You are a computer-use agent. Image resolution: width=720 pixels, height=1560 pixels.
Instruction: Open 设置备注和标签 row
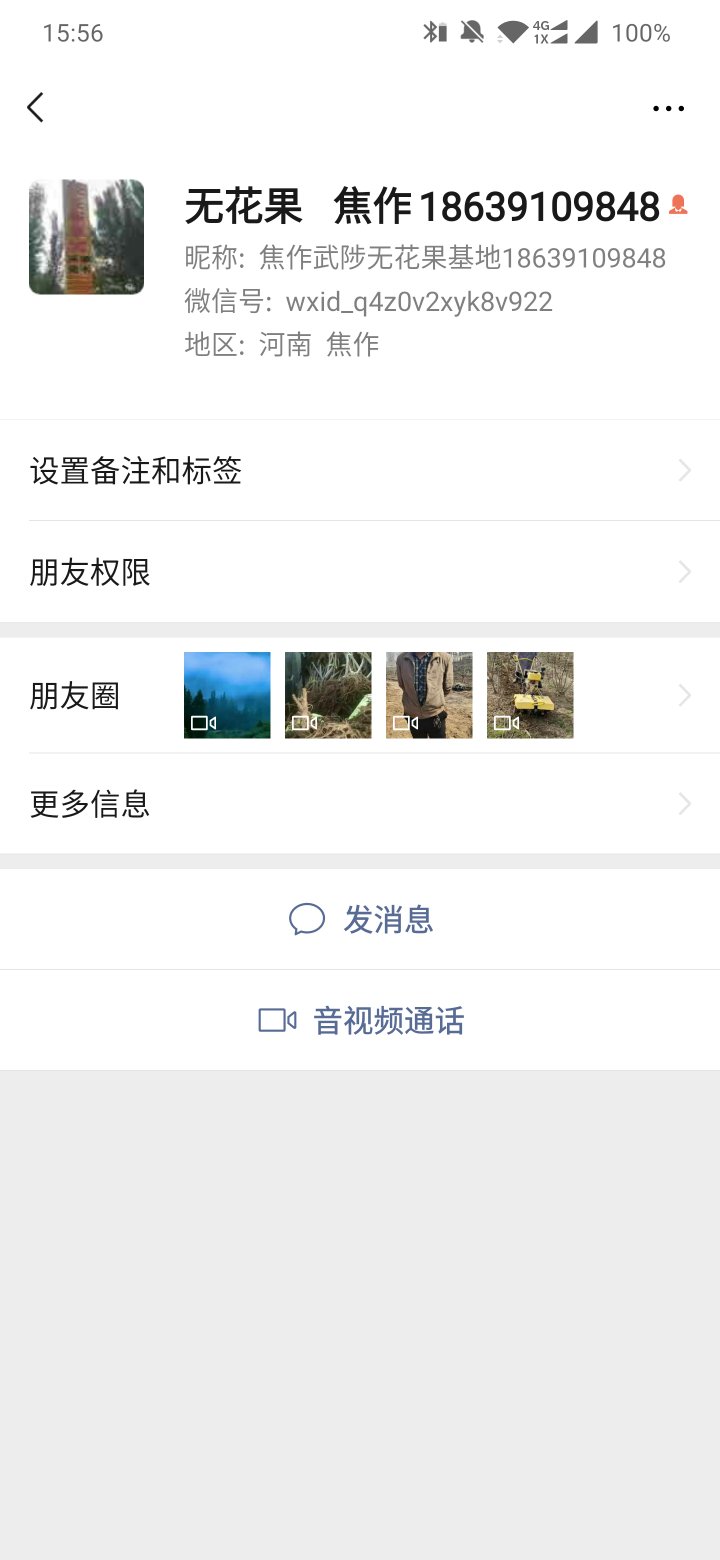(x=360, y=471)
